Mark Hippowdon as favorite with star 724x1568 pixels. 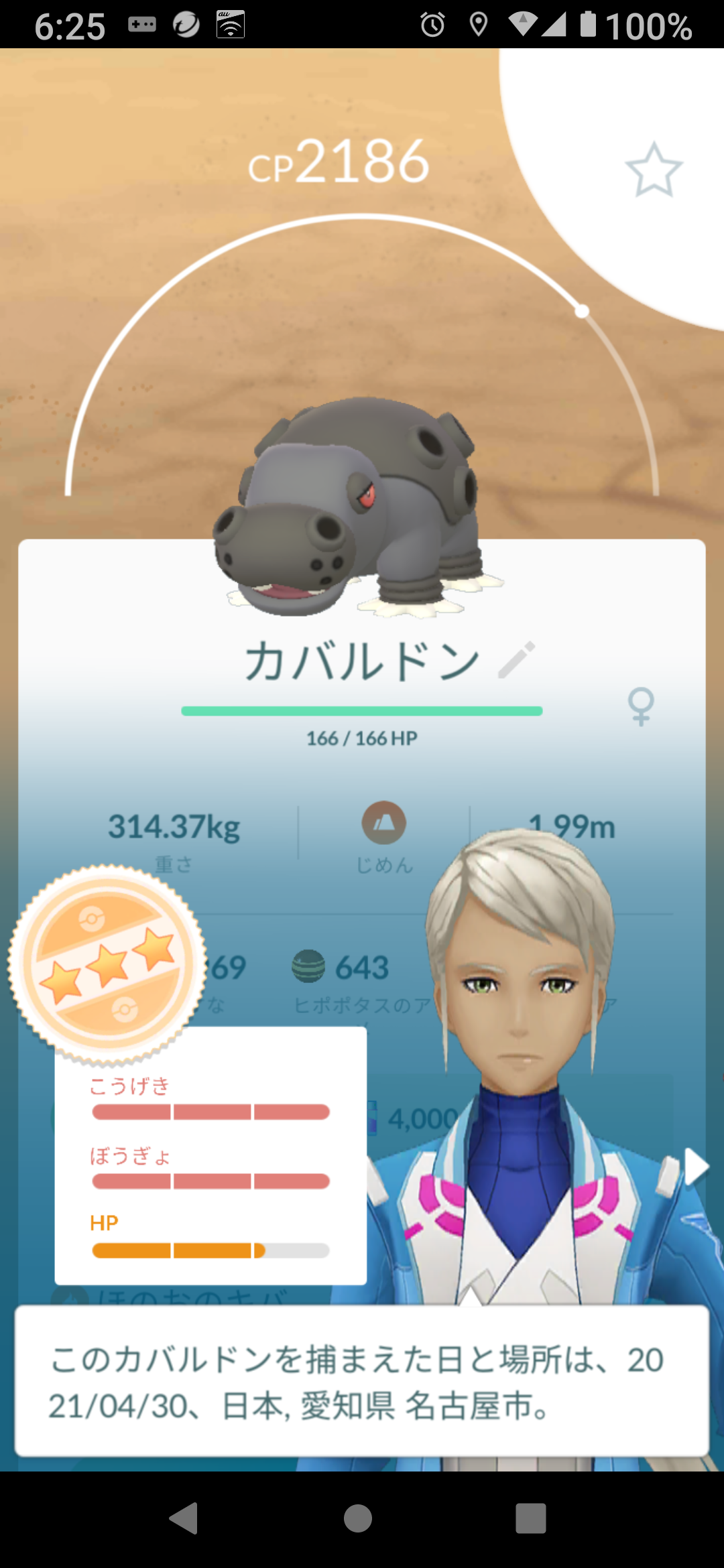tap(654, 170)
